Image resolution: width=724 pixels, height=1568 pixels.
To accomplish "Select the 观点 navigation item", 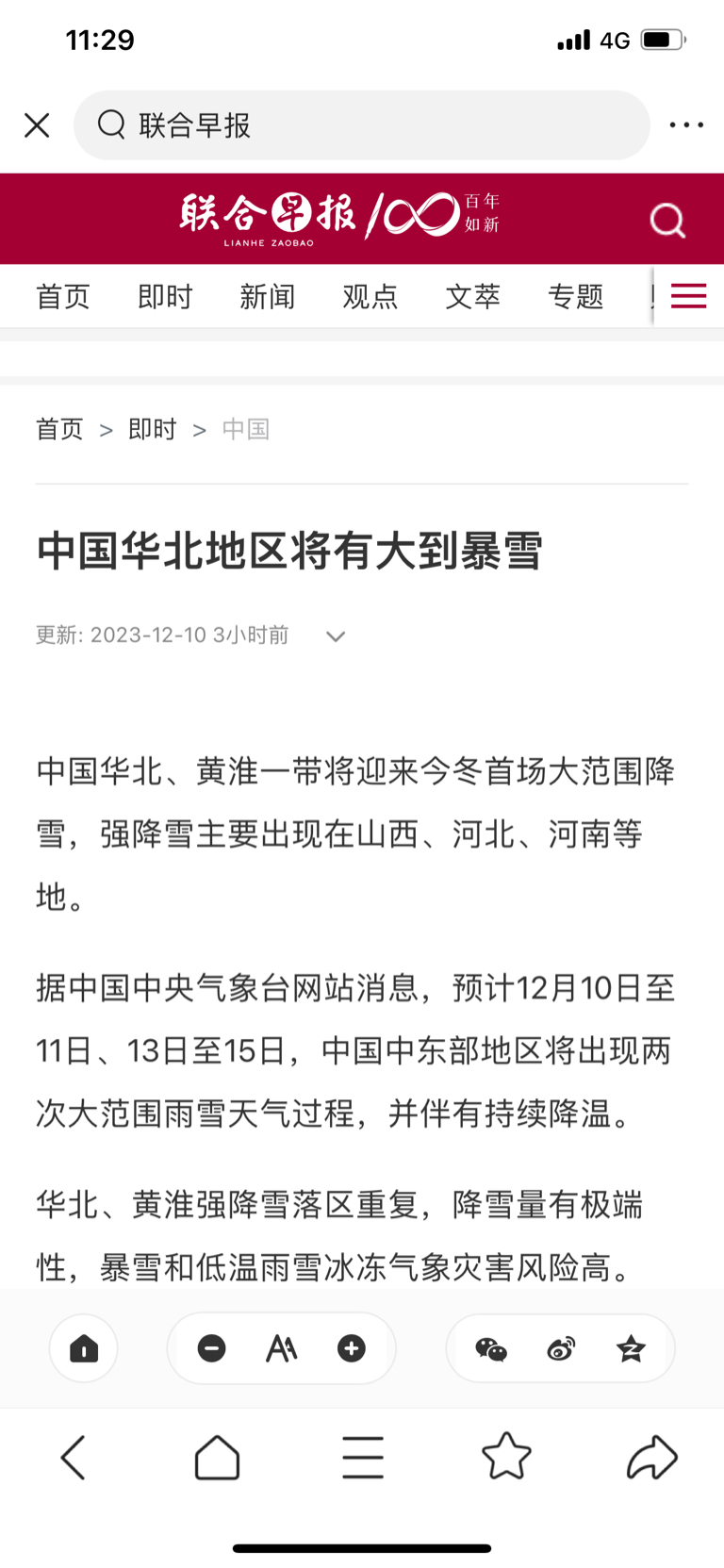I will tap(370, 296).
